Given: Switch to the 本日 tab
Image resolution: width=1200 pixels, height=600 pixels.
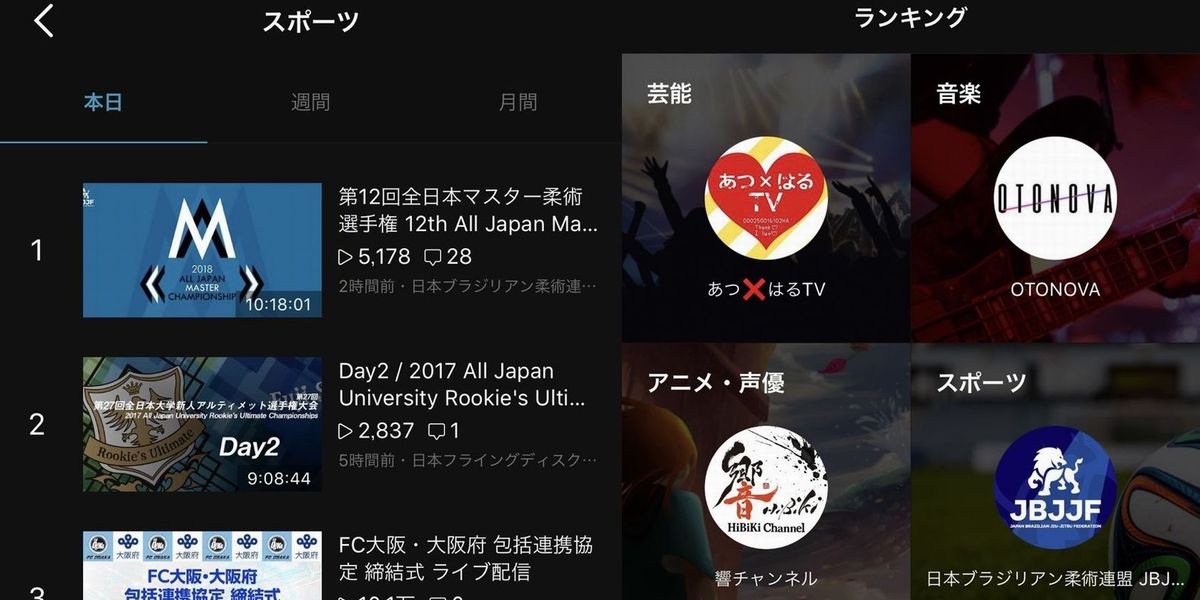Looking at the screenshot, I should click(103, 103).
